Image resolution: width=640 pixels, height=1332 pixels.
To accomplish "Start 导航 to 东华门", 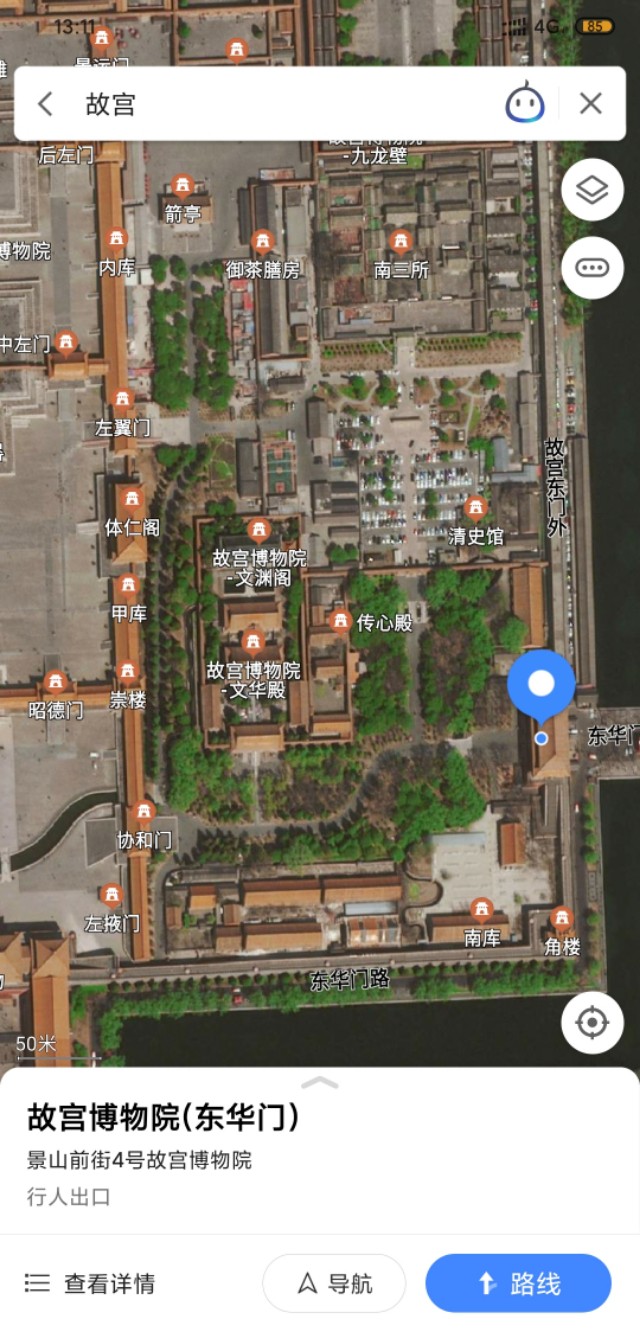I will pos(334,1283).
